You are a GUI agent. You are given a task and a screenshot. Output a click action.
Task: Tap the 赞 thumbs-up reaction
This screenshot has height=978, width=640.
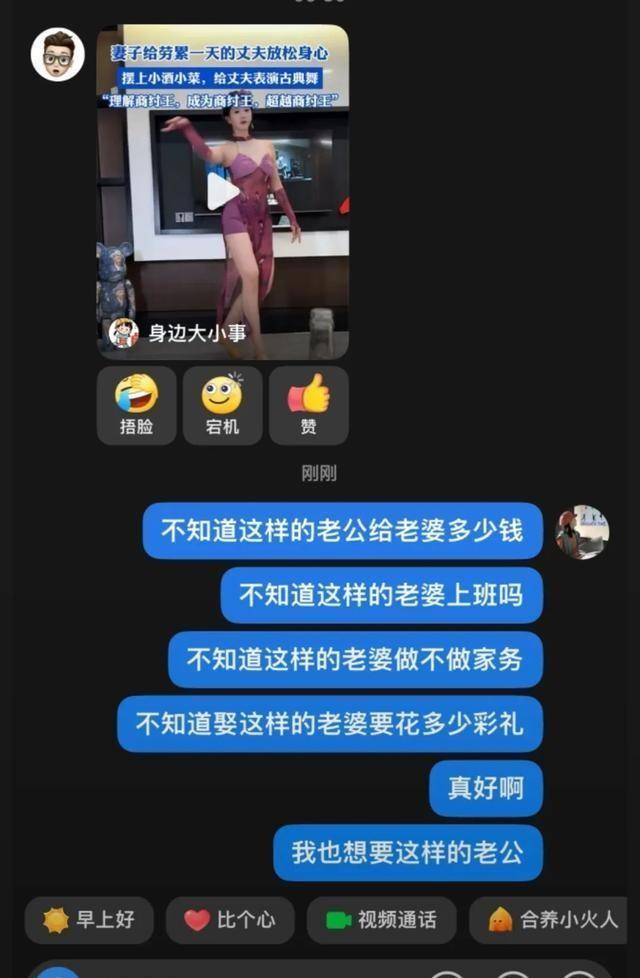308,405
